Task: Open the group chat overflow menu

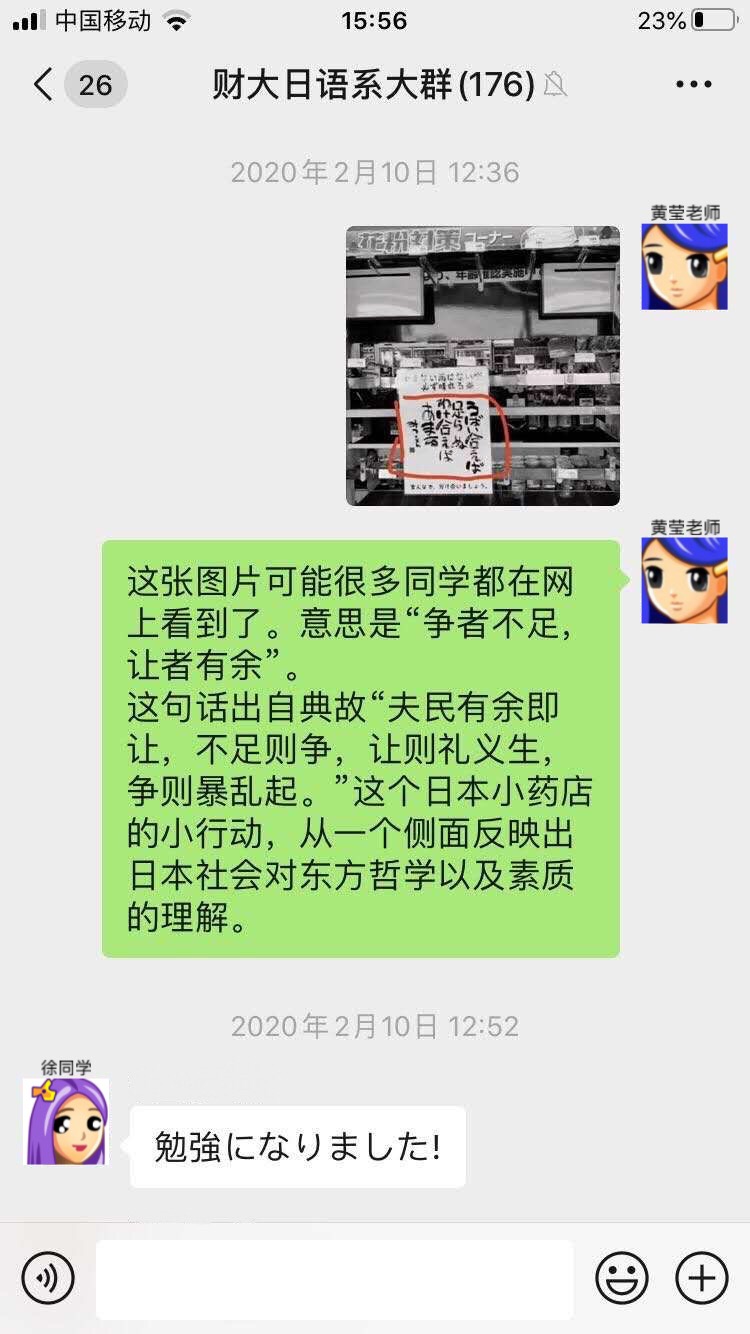Action: click(693, 85)
